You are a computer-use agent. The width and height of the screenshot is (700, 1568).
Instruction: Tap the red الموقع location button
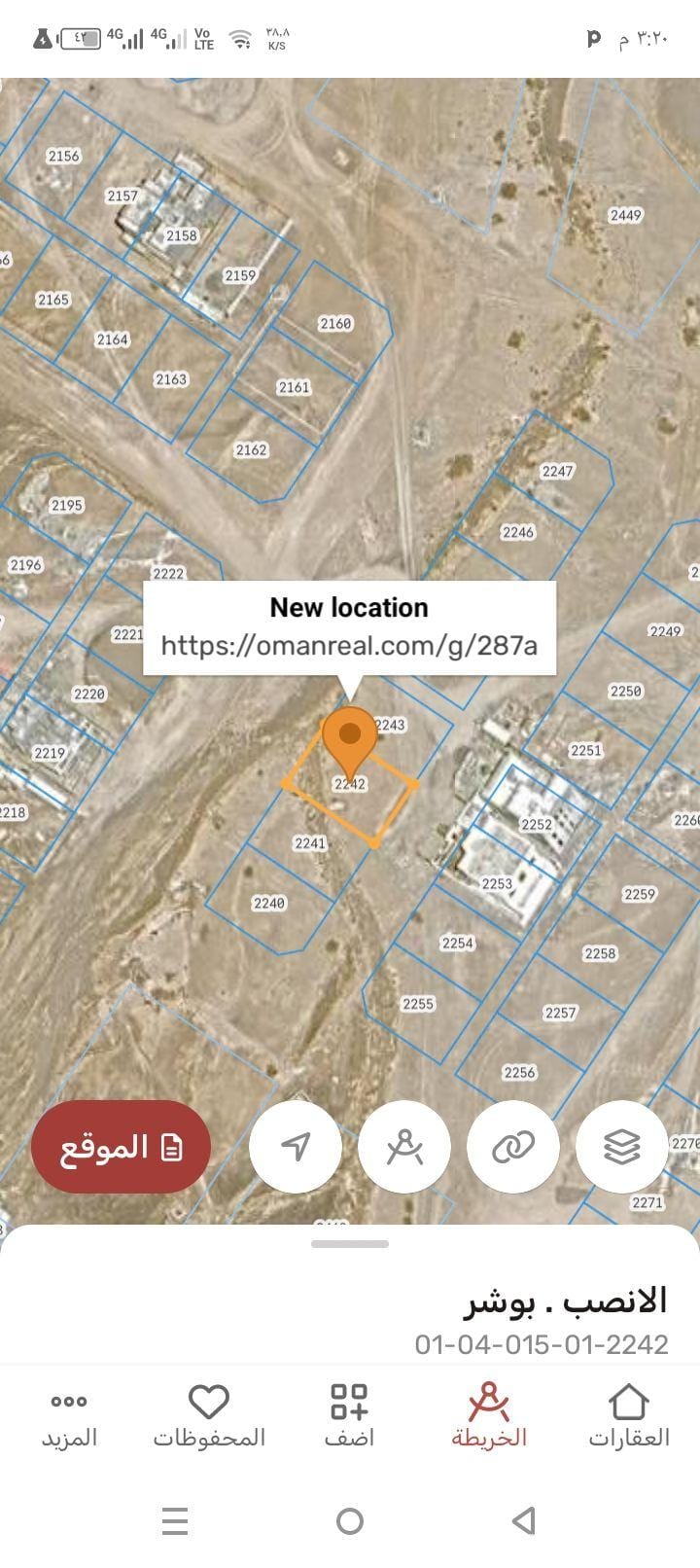(x=121, y=1147)
